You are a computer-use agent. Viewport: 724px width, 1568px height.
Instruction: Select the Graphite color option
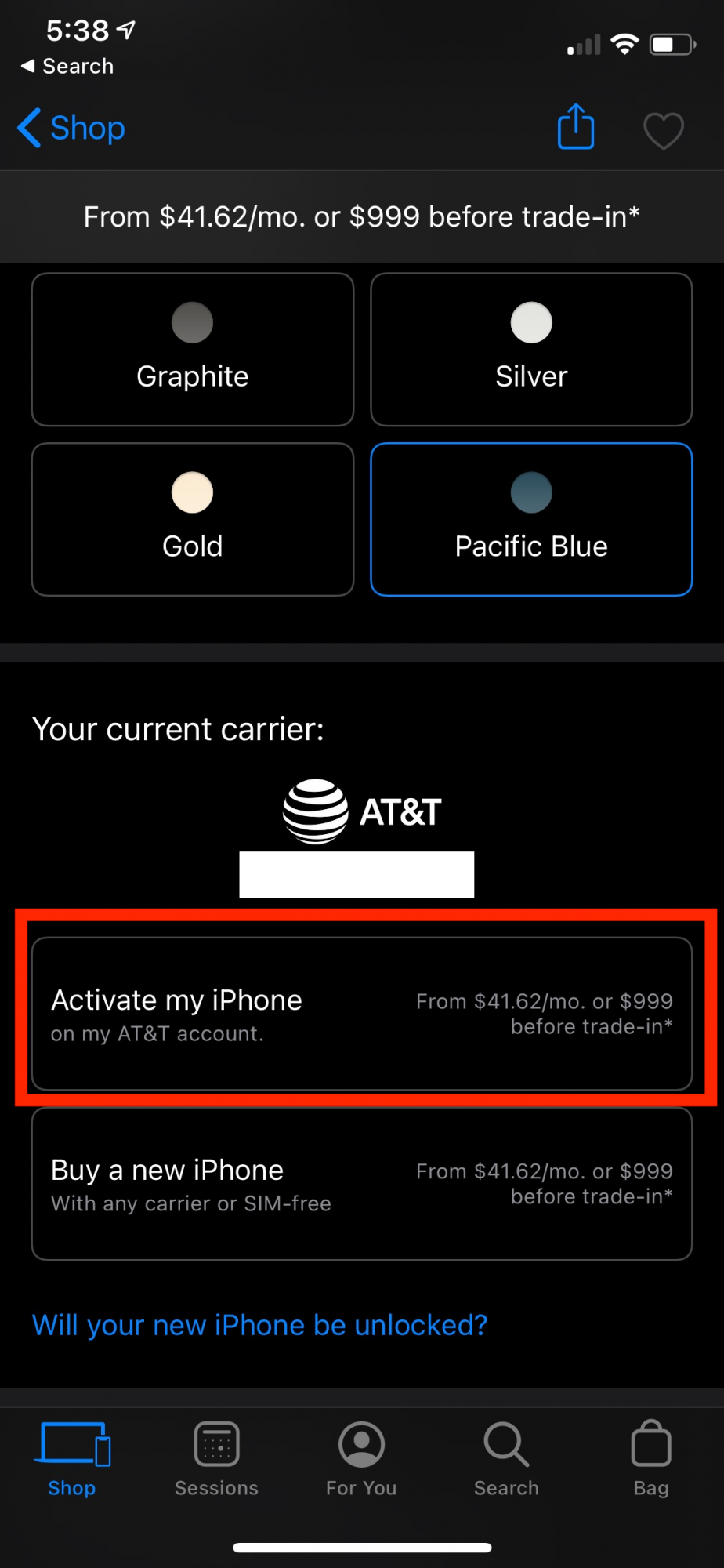click(193, 350)
